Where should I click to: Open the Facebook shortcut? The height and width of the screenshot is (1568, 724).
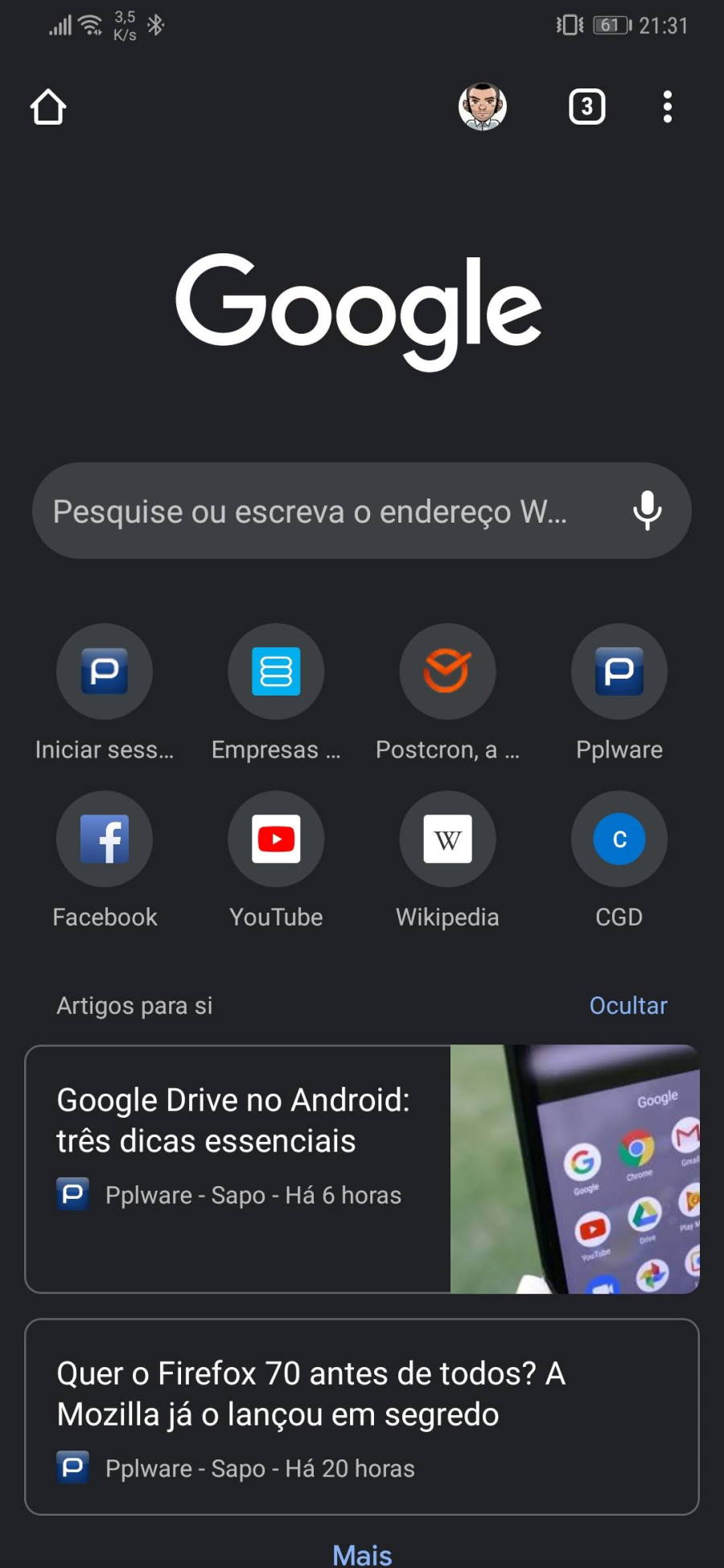click(x=105, y=839)
